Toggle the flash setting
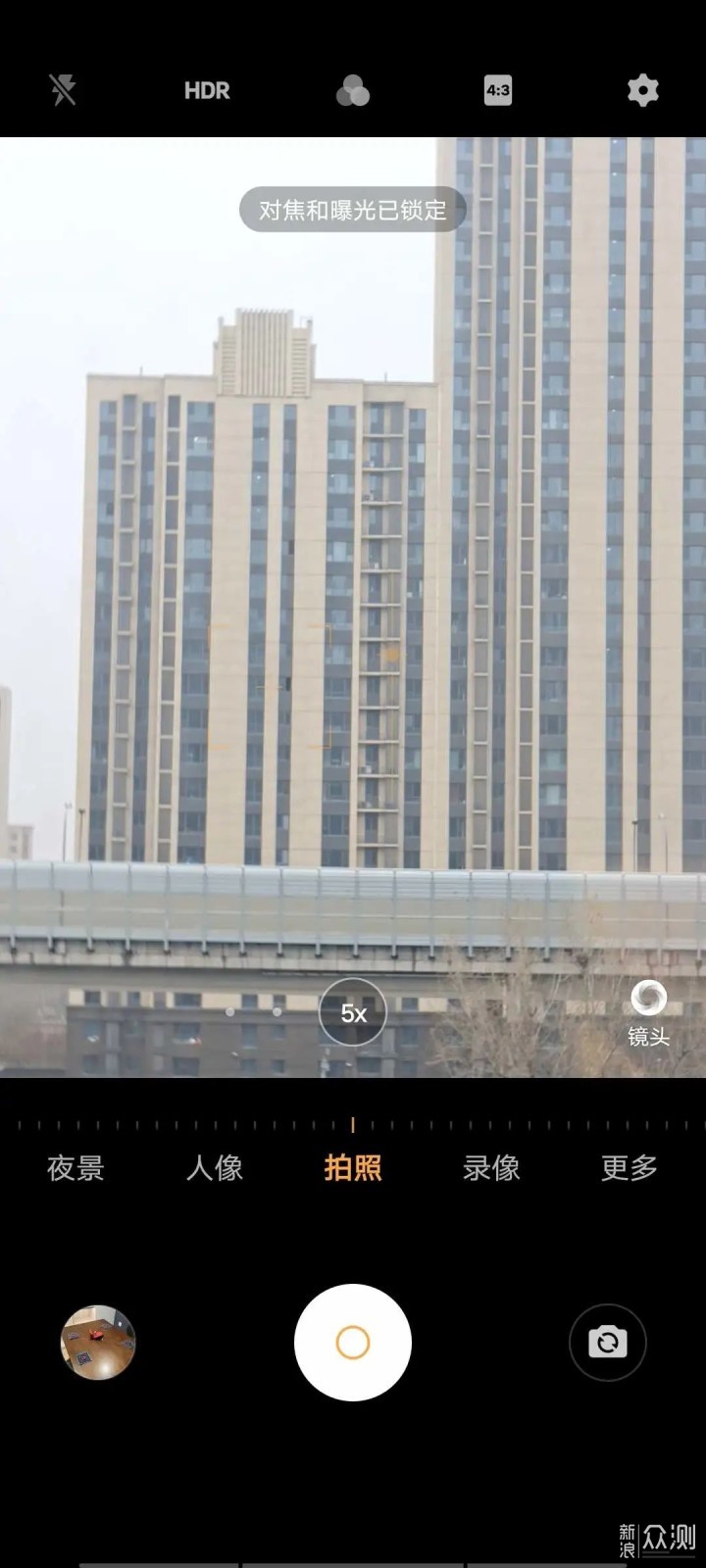This screenshot has height=1568, width=706. pos(63,90)
